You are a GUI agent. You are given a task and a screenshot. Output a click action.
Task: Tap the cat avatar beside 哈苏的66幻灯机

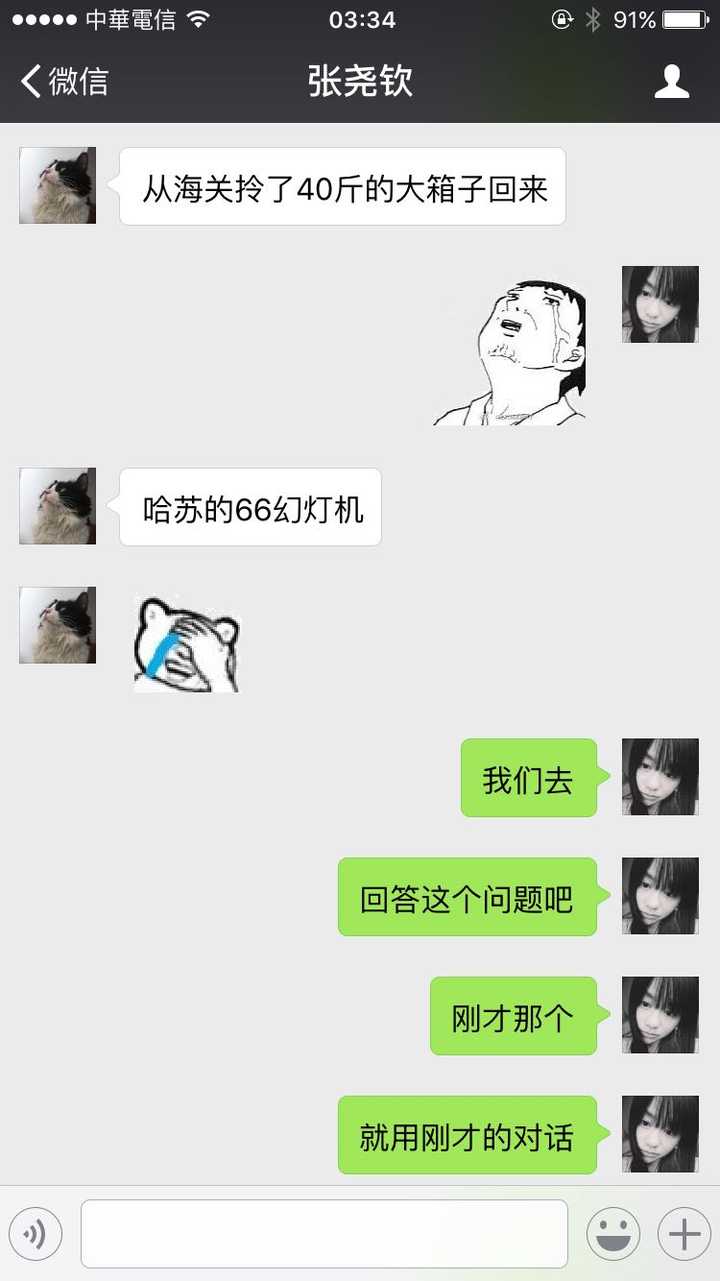tap(58, 506)
